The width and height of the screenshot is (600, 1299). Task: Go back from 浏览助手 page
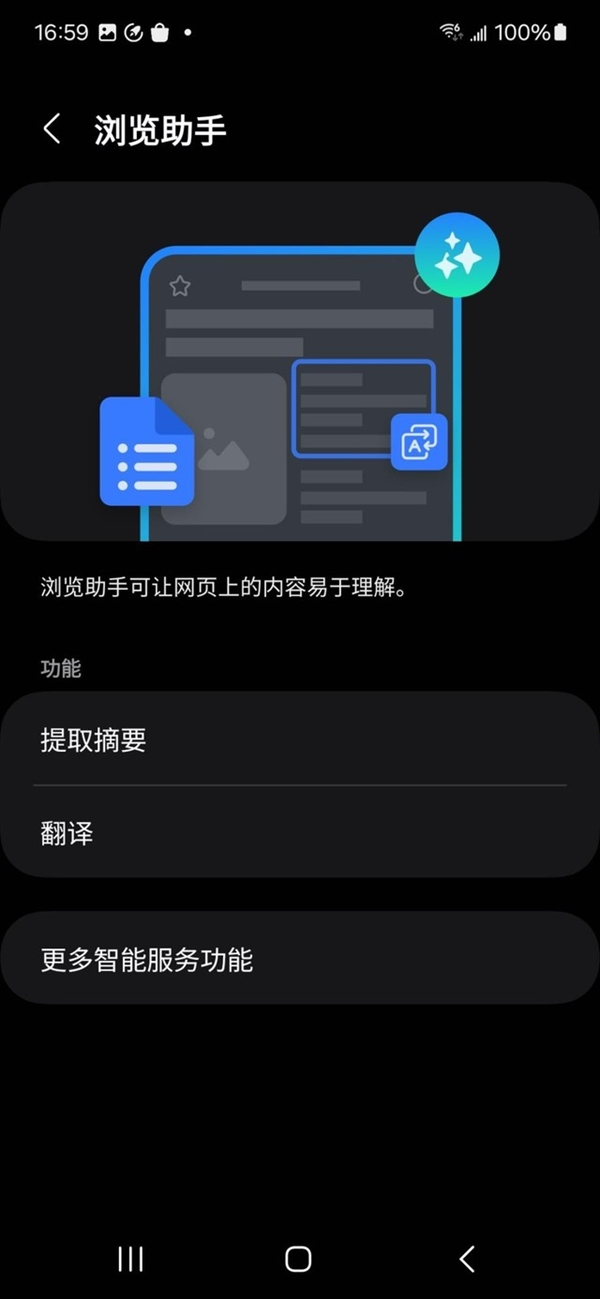52,129
